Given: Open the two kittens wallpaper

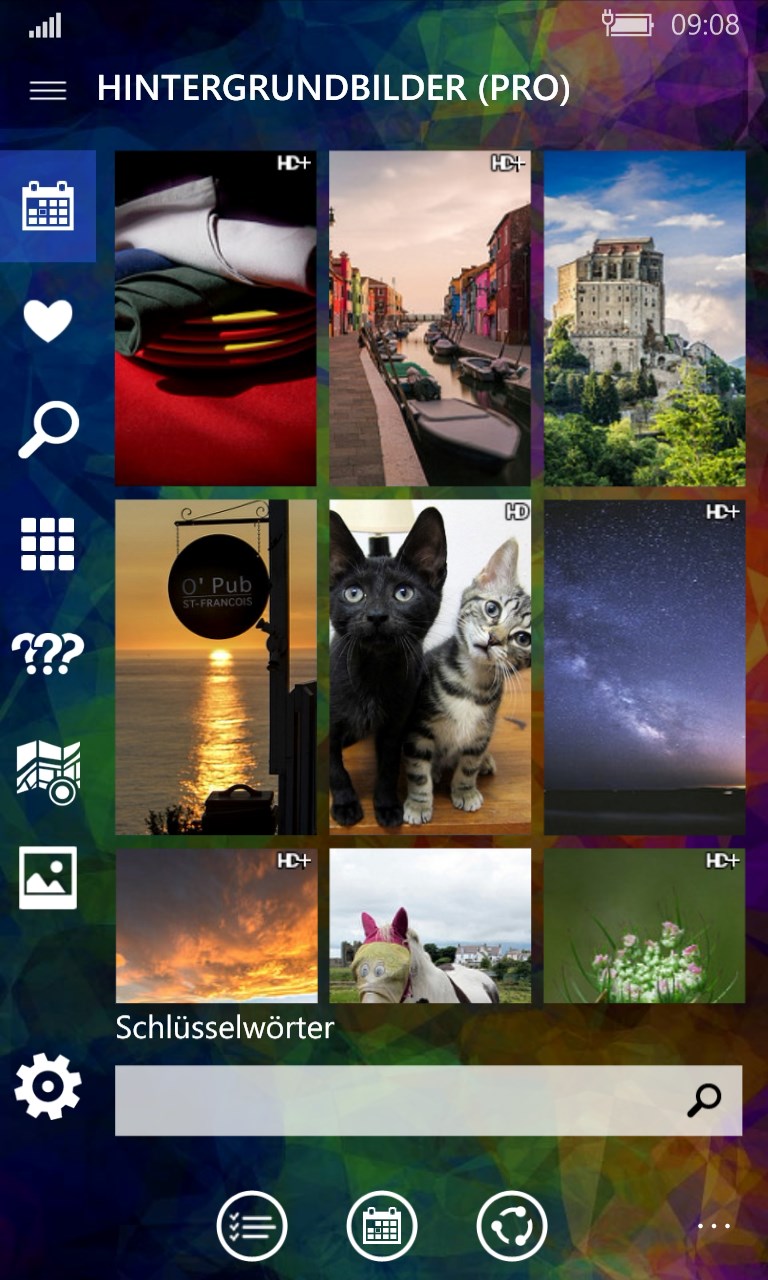Looking at the screenshot, I should pos(430,667).
